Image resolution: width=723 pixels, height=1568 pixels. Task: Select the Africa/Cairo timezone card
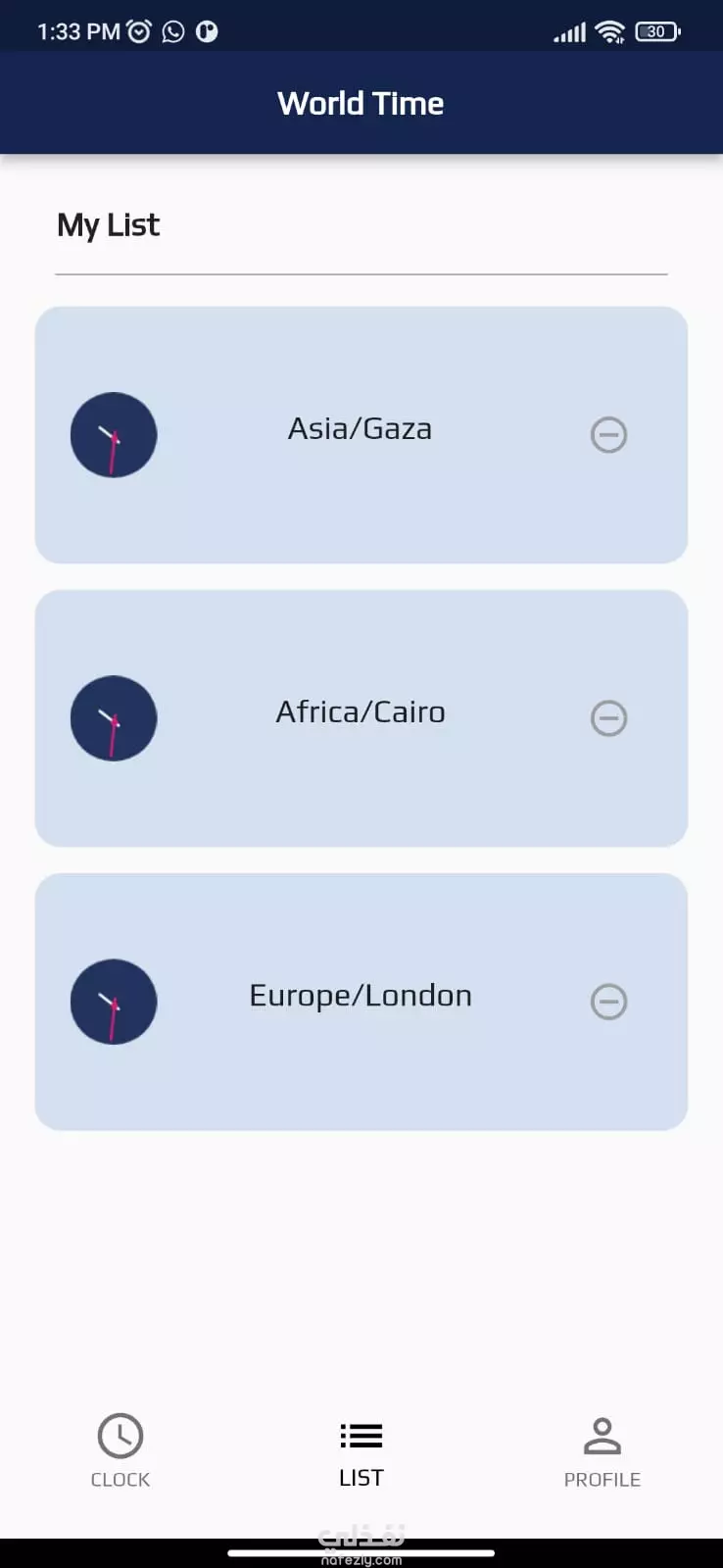coord(361,718)
